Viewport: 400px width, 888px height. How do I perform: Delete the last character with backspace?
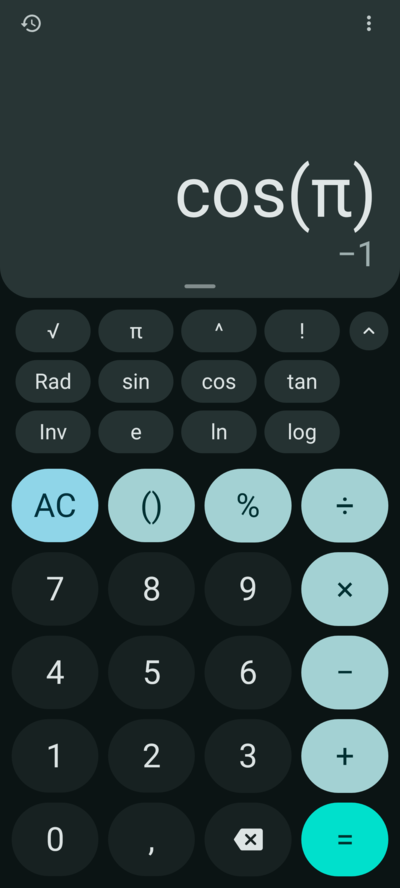click(x=248, y=839)
